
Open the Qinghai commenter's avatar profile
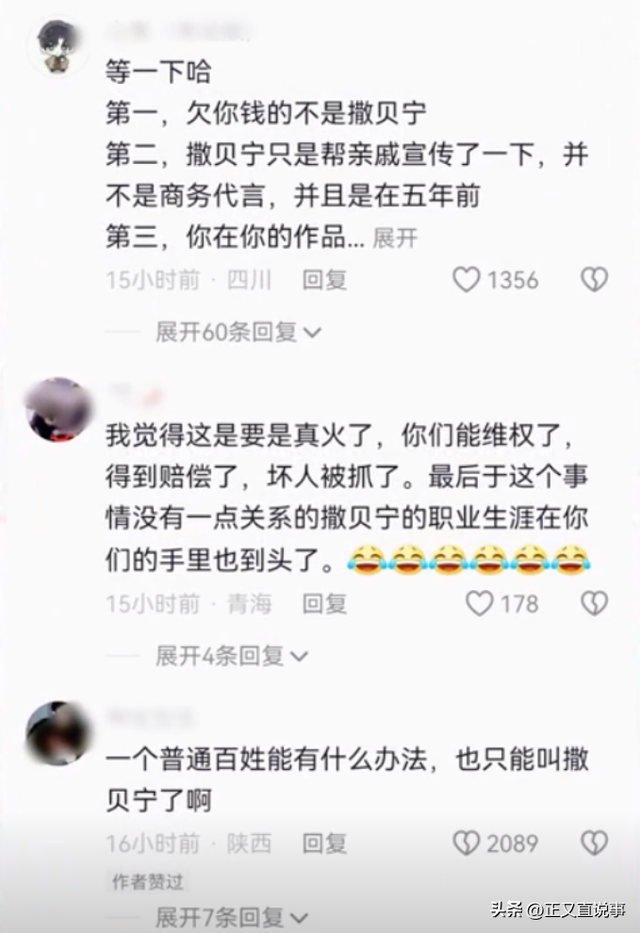[58, 409]
